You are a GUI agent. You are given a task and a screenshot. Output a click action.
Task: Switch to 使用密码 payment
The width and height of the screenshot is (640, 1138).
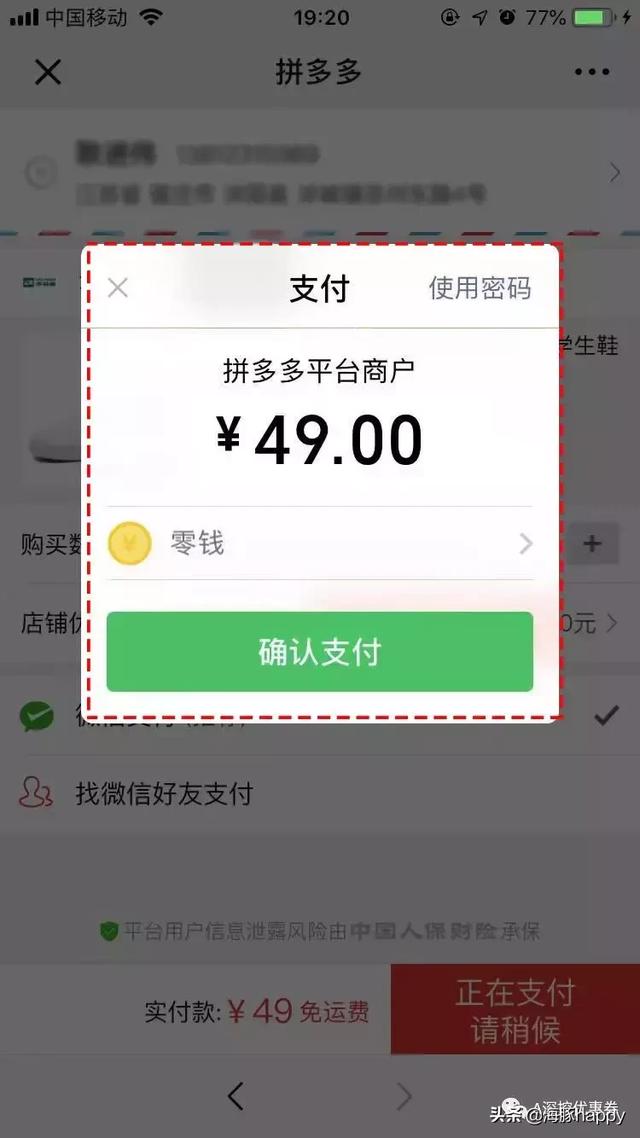pos(479,288)
